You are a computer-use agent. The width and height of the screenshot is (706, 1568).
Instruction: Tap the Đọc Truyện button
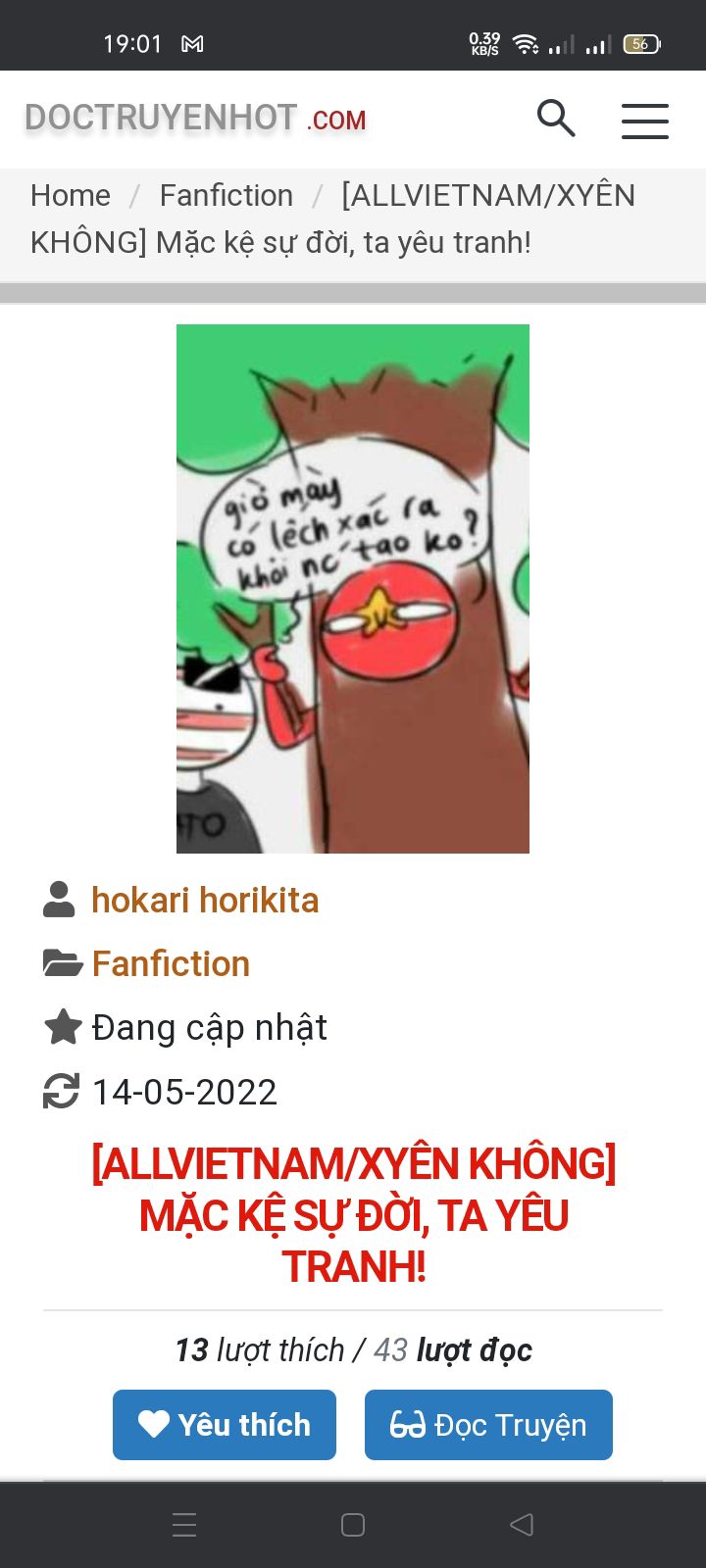488,1425
